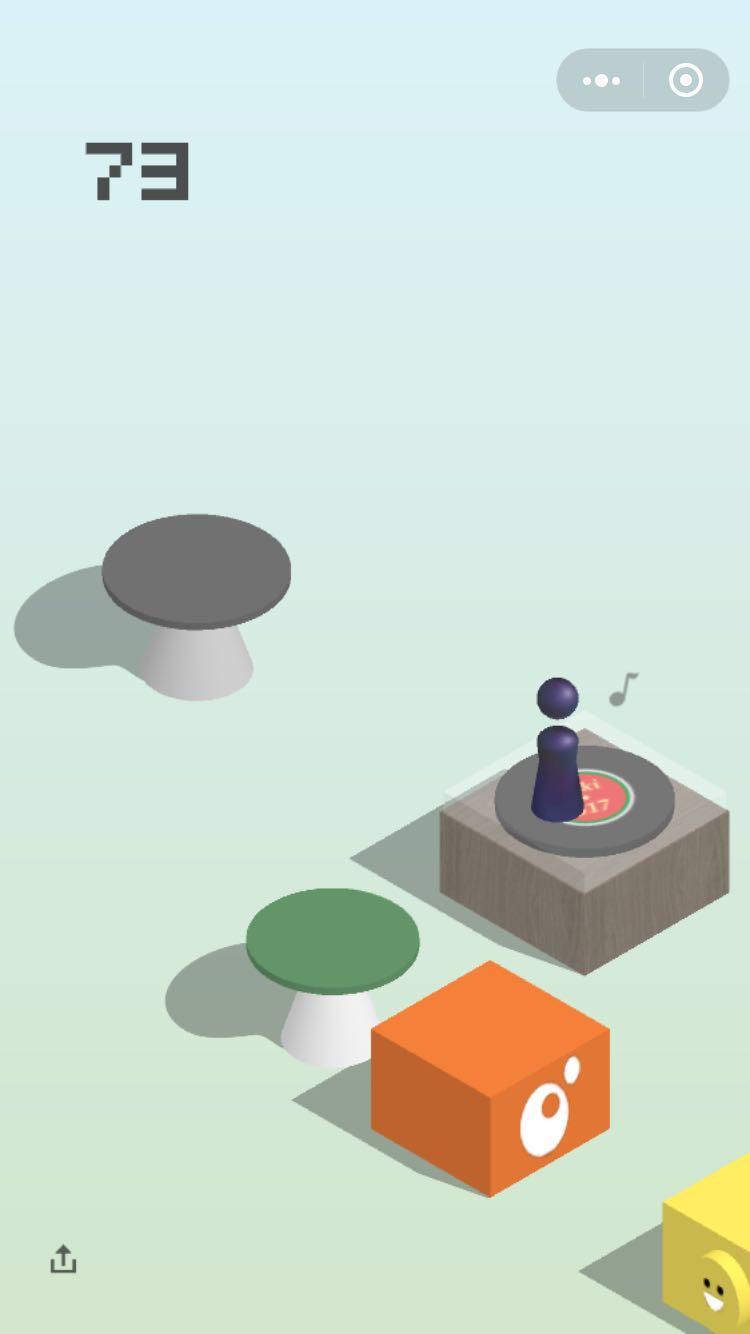Open the mini program more options menu
This screenshot has width=750, height=1334.
click(x=601, y=80)
